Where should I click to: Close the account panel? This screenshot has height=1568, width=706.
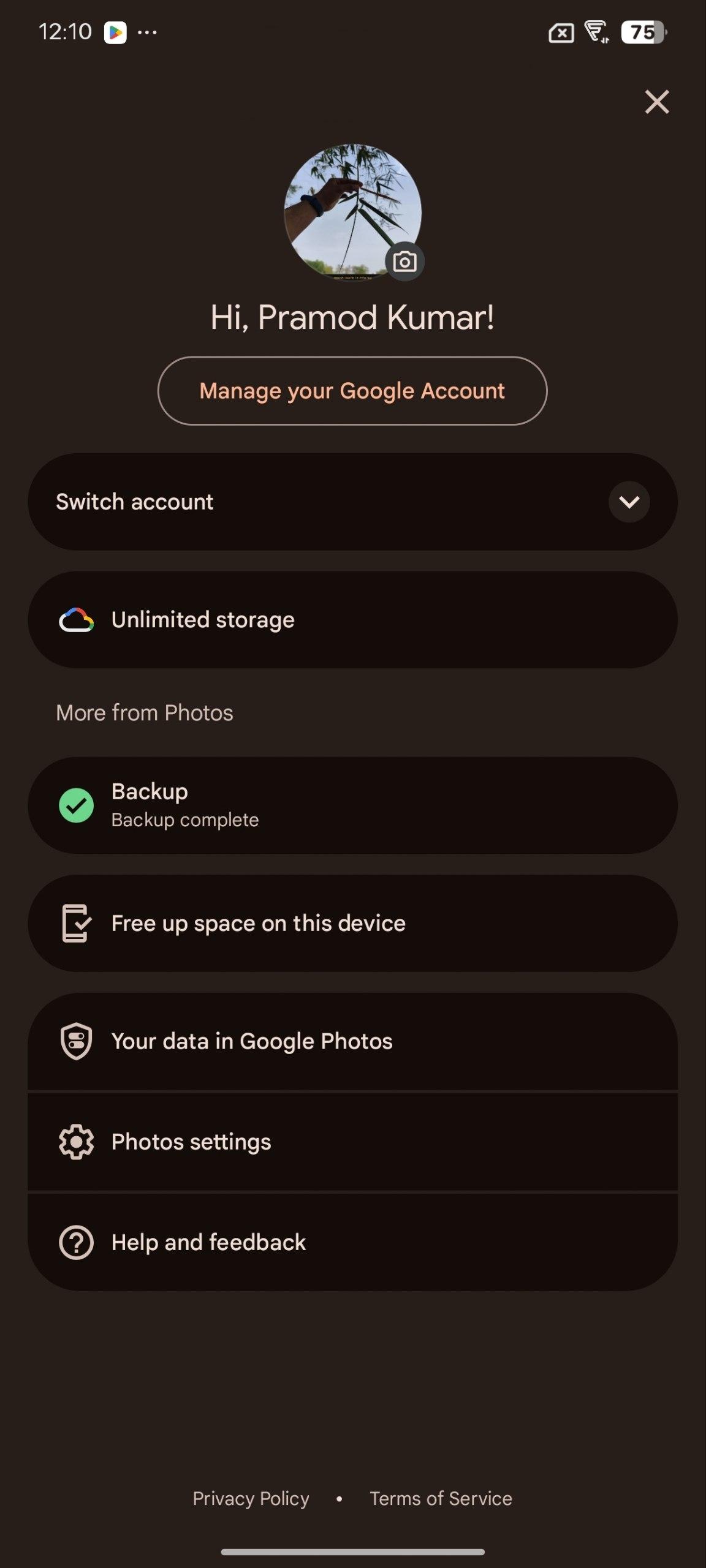(656, 102)
